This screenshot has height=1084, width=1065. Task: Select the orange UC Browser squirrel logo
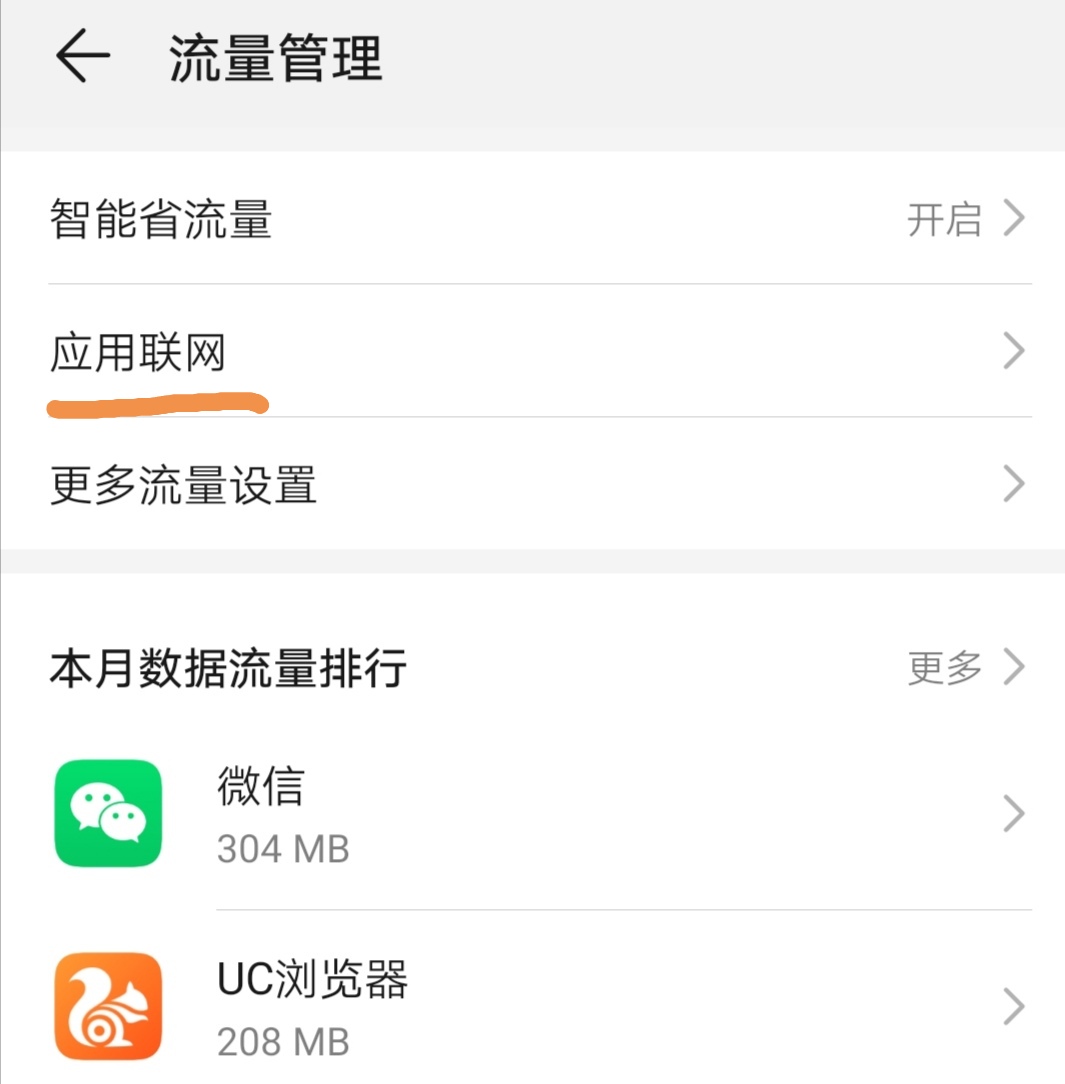coord(108,1007)
